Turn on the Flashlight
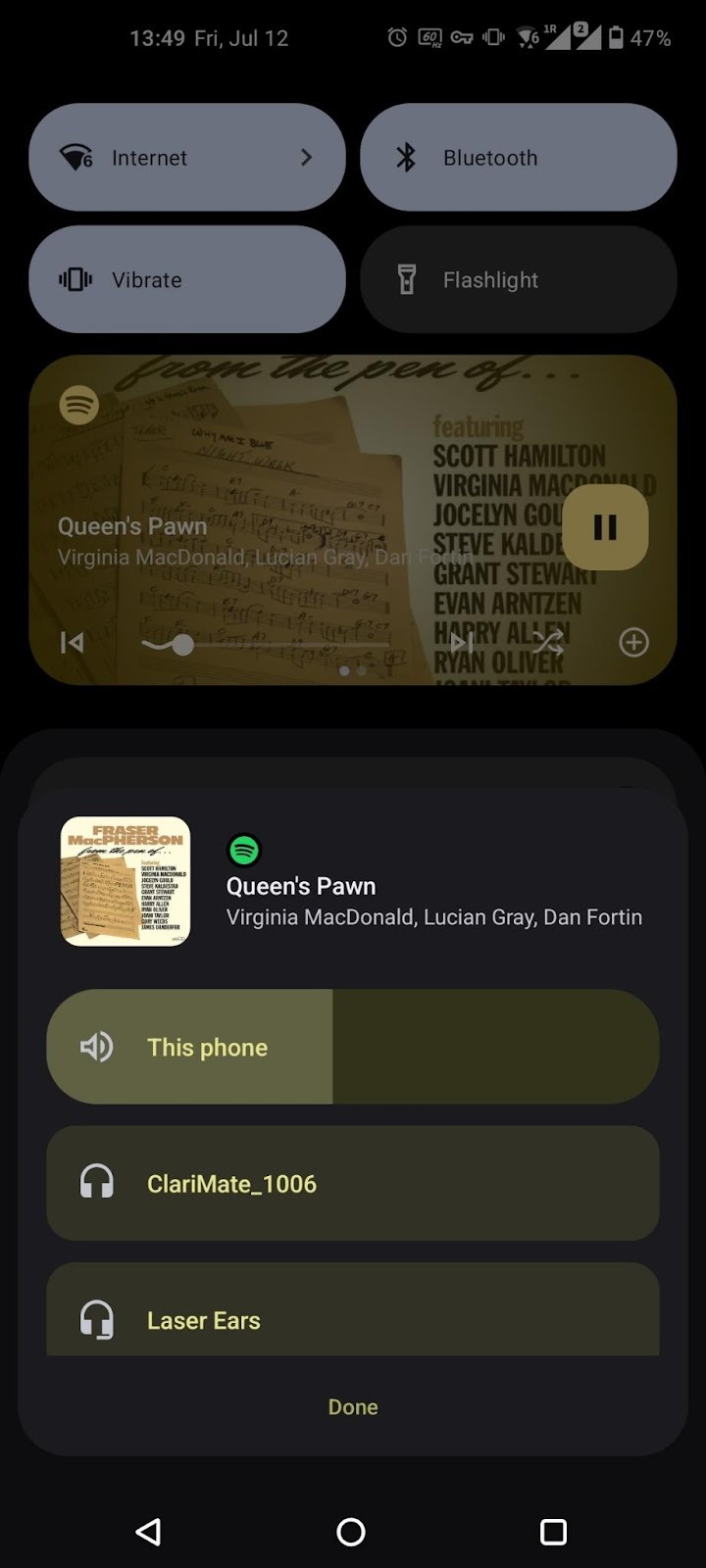 518,280
